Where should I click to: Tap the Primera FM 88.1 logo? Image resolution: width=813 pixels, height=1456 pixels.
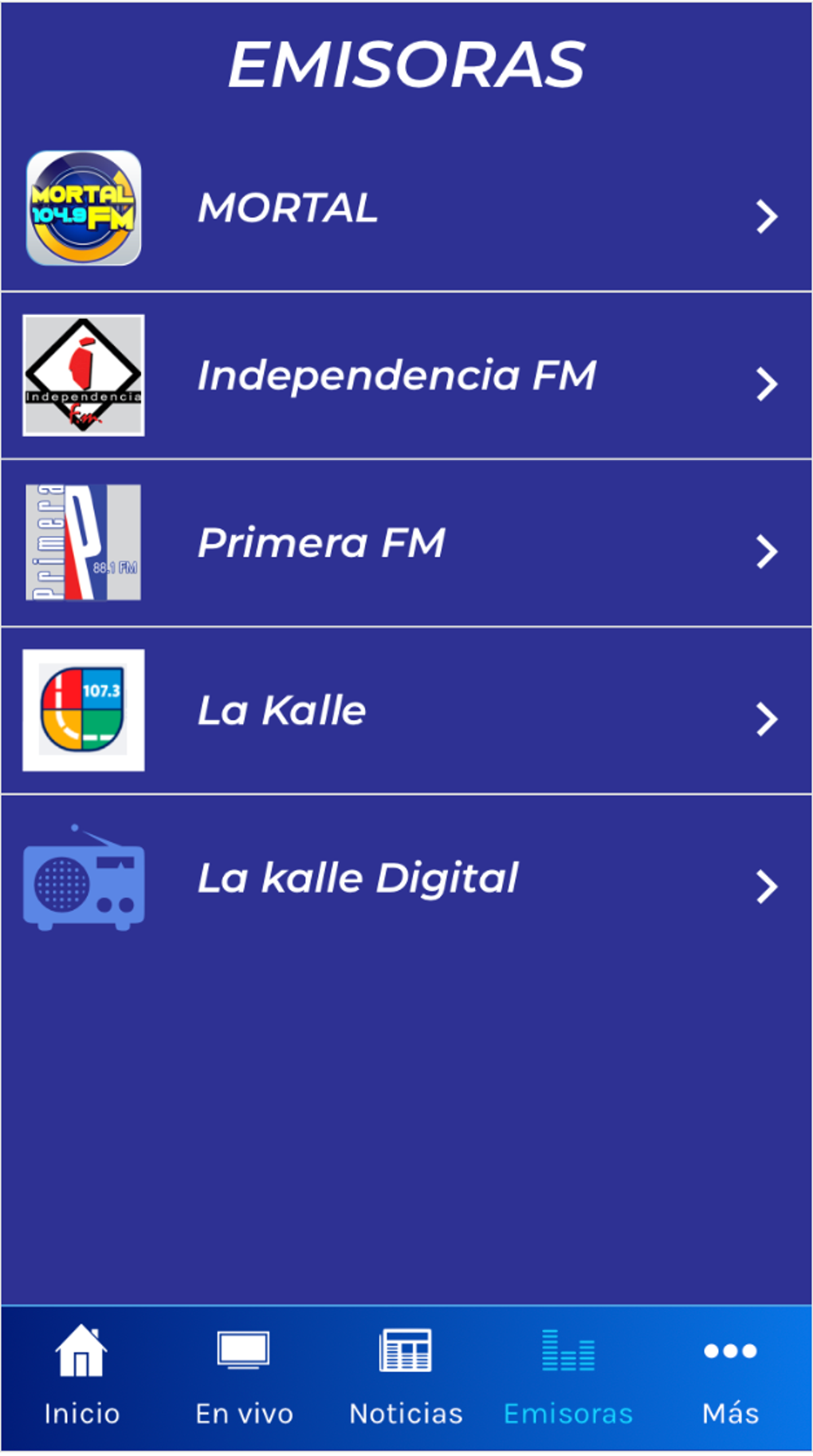(x=84, y=541)
